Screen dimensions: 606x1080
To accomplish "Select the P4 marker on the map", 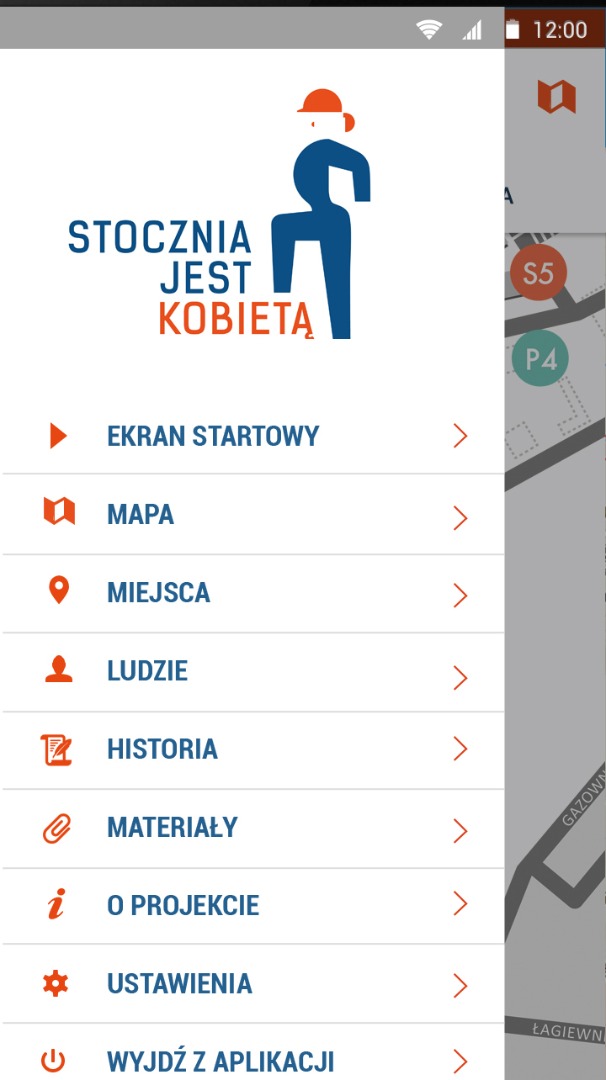I will (541, 359).
